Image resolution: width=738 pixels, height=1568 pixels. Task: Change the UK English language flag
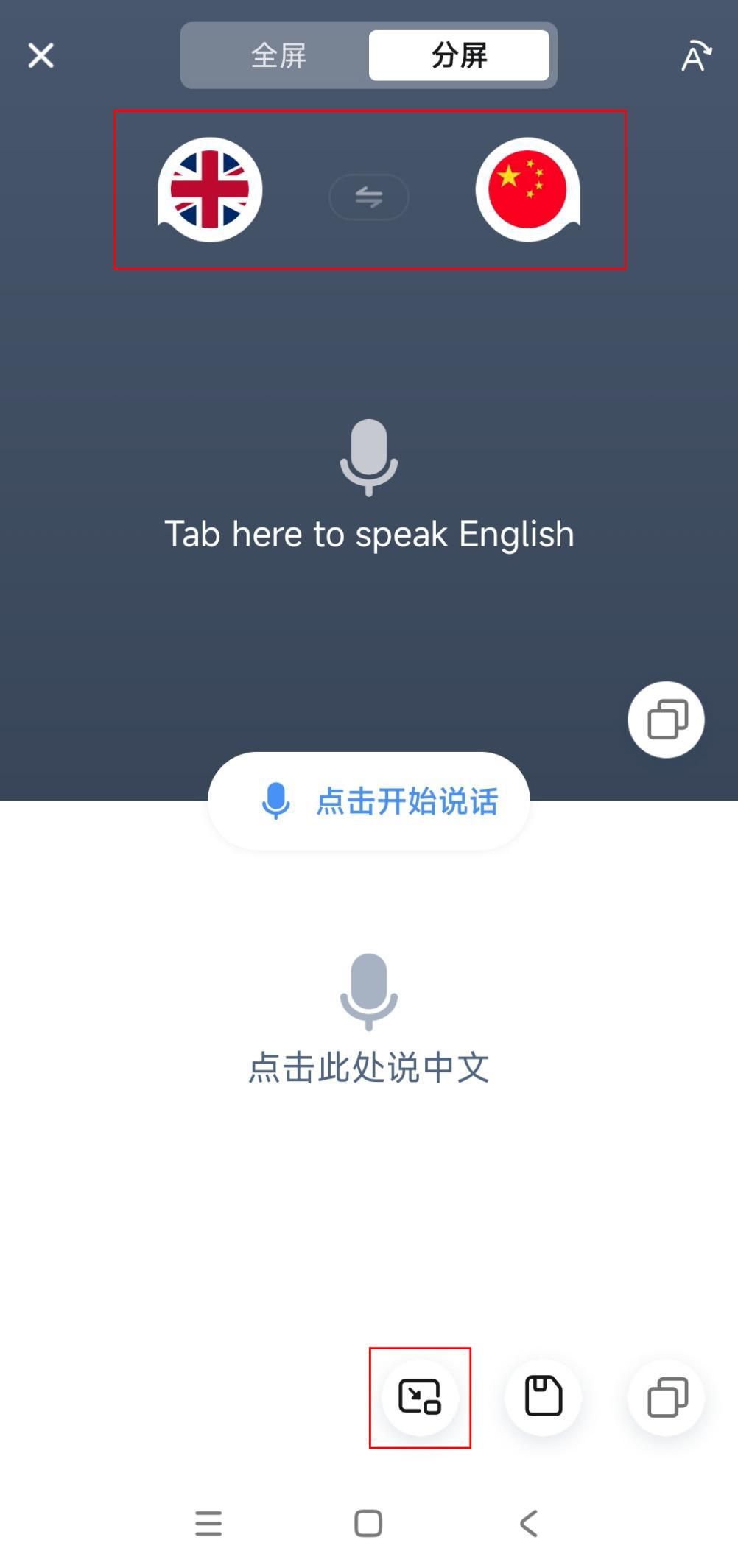pos(210,189)
